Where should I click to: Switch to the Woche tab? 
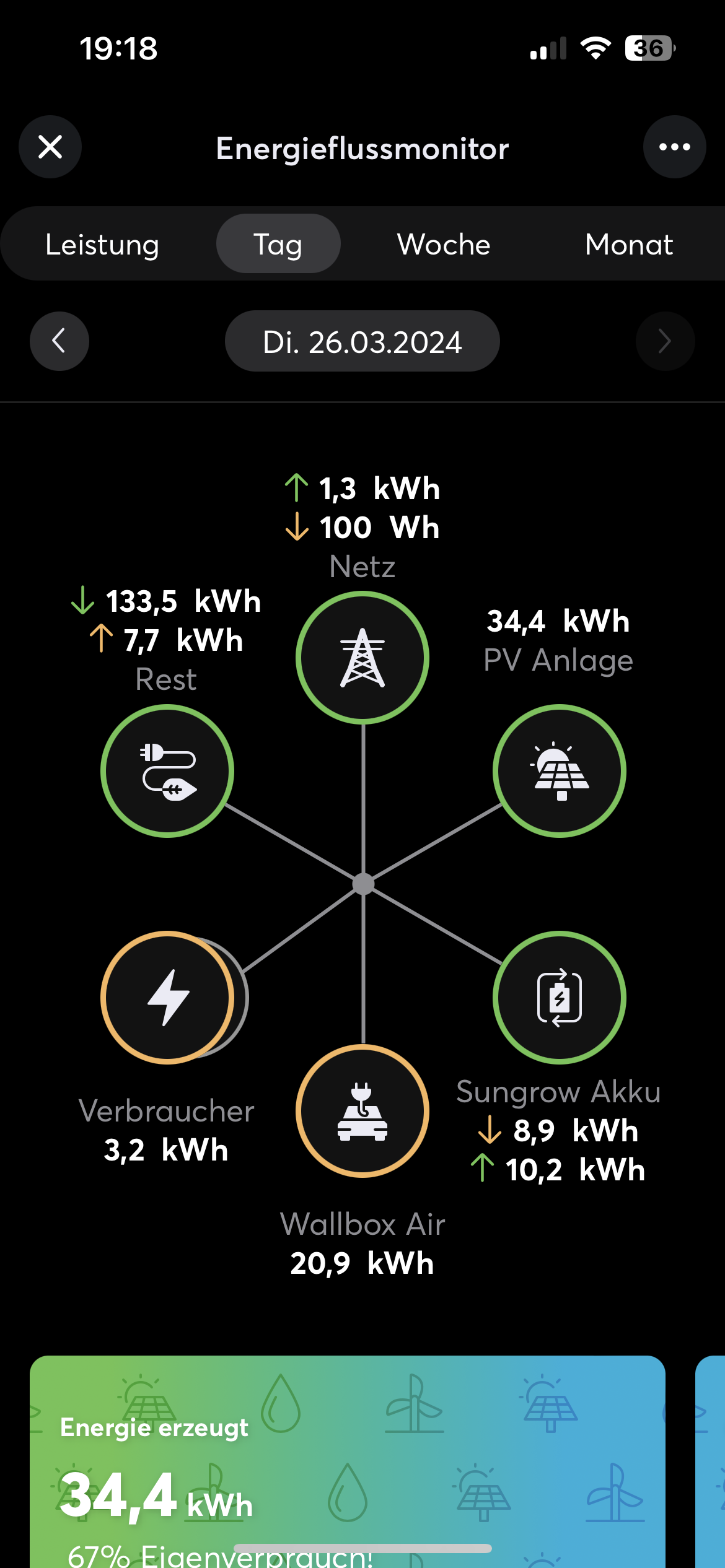point(444,244)
